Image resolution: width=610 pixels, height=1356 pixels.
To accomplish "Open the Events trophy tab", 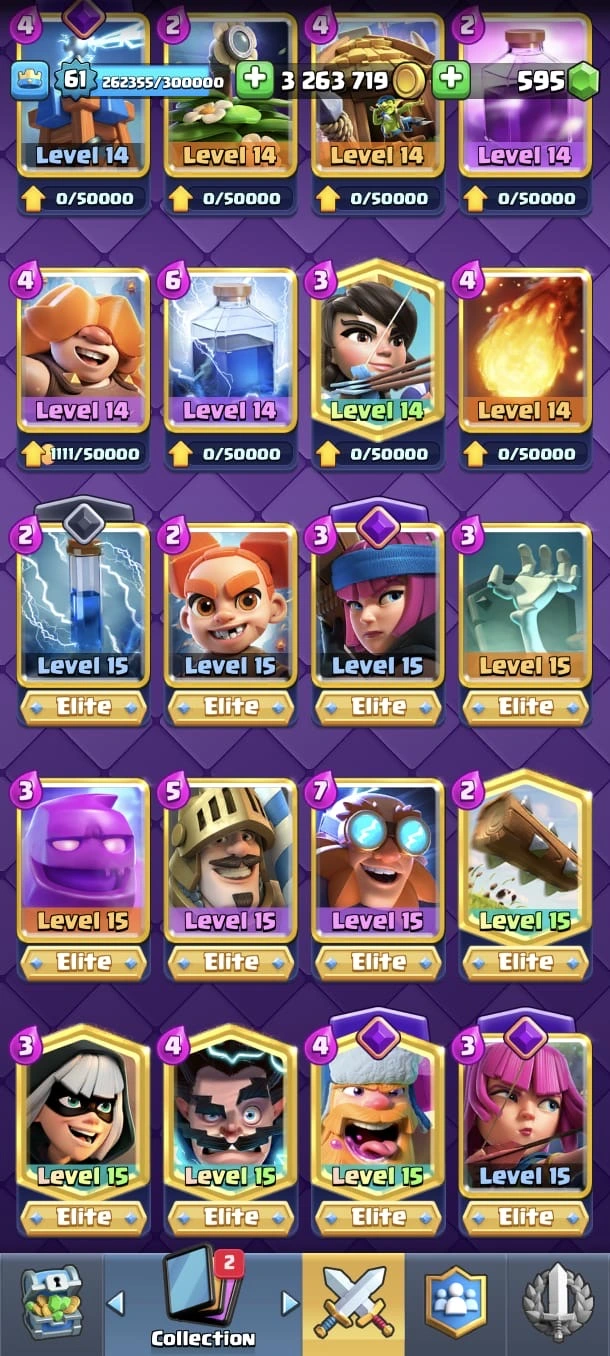I will click(x=557, y=1302).
